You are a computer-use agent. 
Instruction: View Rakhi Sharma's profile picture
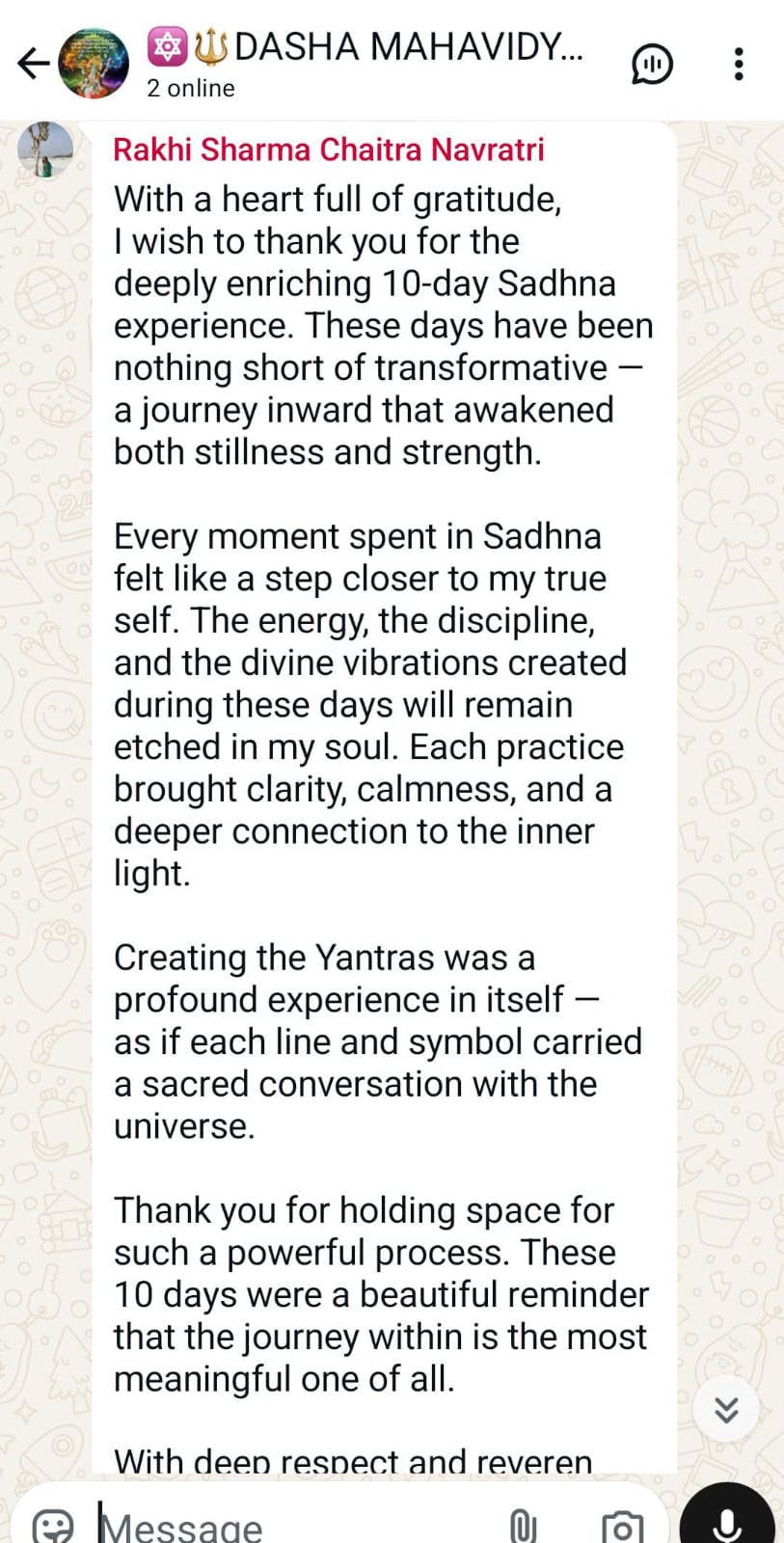(45, 150)
